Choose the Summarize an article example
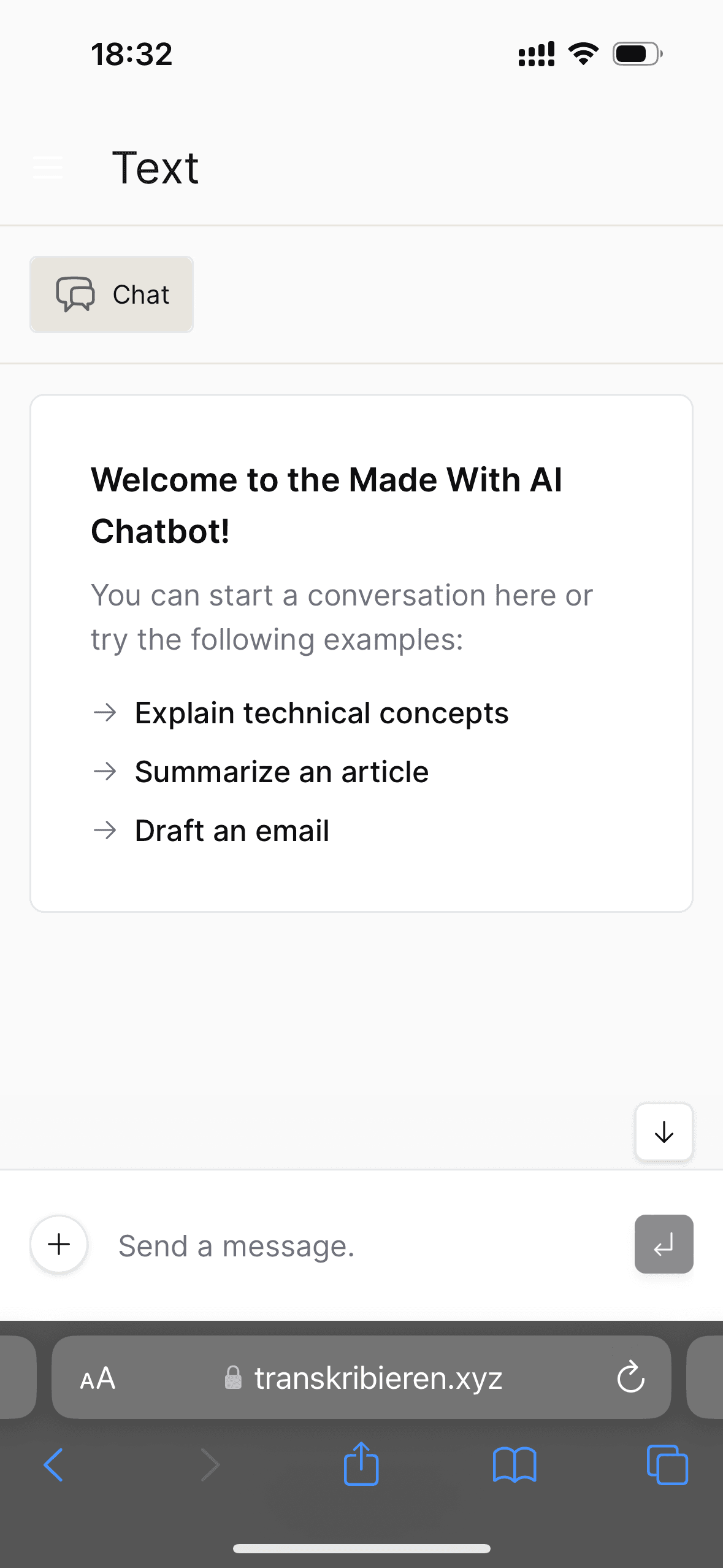The image size is (723, 1568). pos(281,772)
